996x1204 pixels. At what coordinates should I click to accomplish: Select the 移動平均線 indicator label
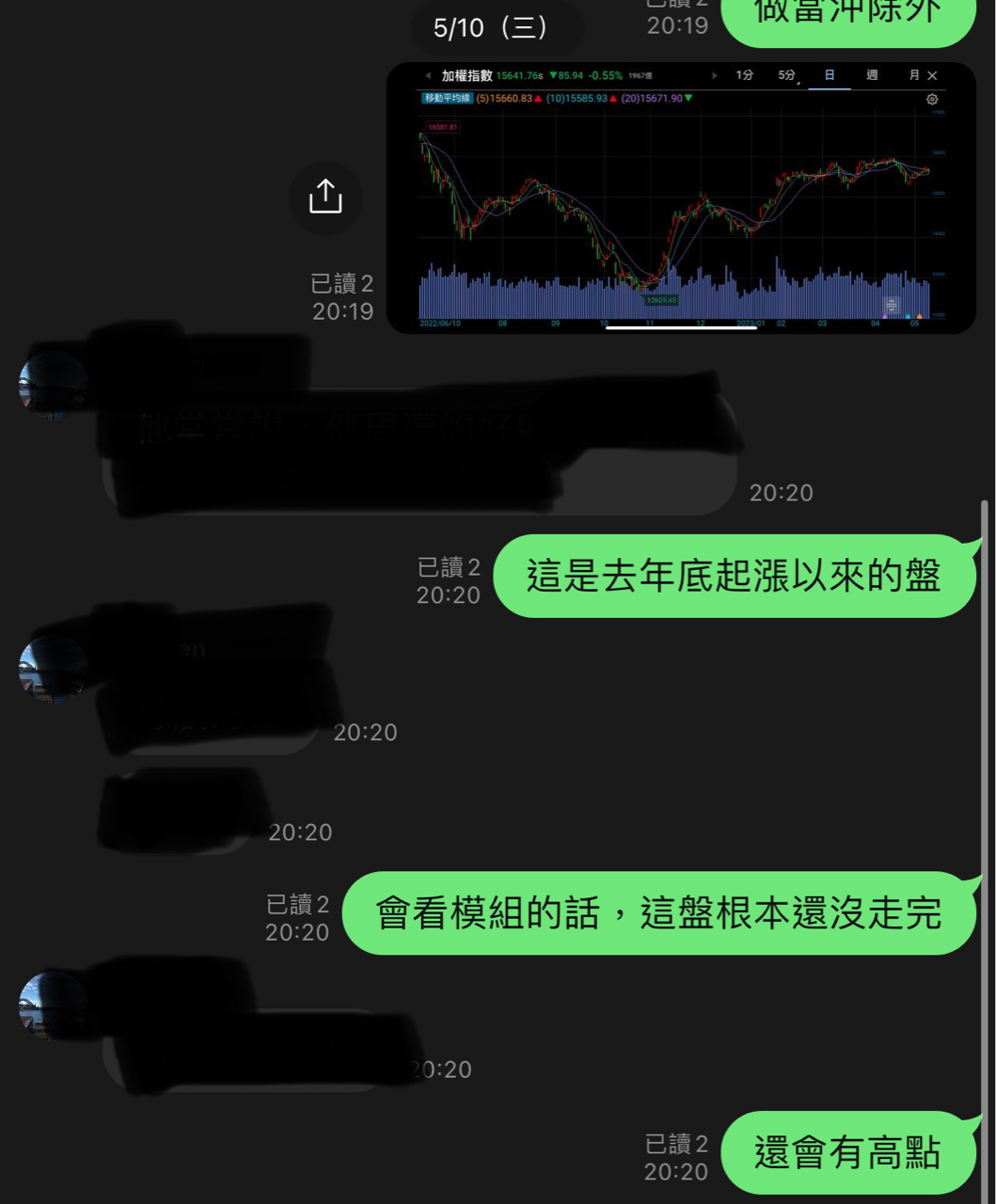tap(450, 97)
